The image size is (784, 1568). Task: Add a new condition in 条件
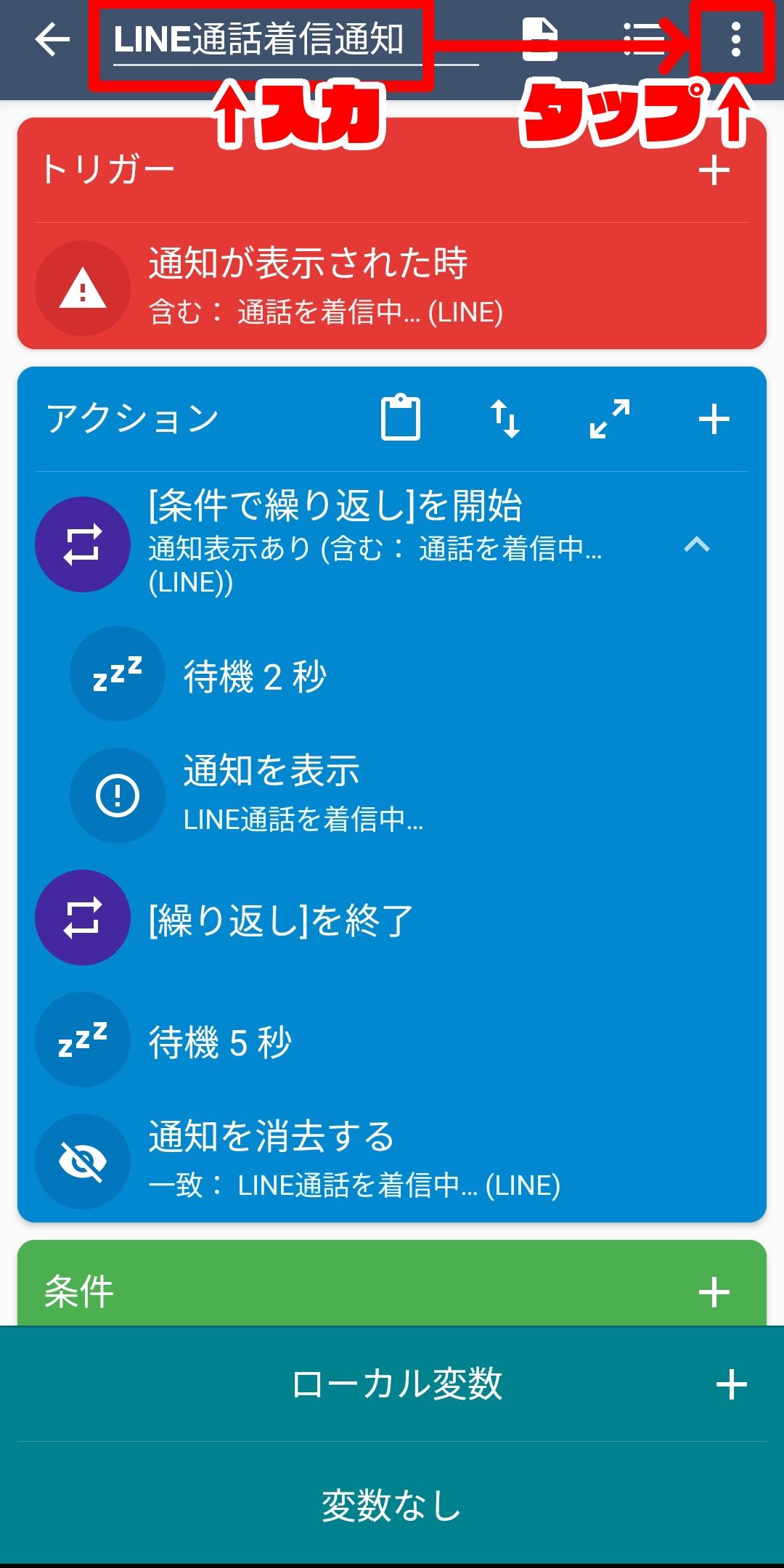click(x=714, y=1292)
